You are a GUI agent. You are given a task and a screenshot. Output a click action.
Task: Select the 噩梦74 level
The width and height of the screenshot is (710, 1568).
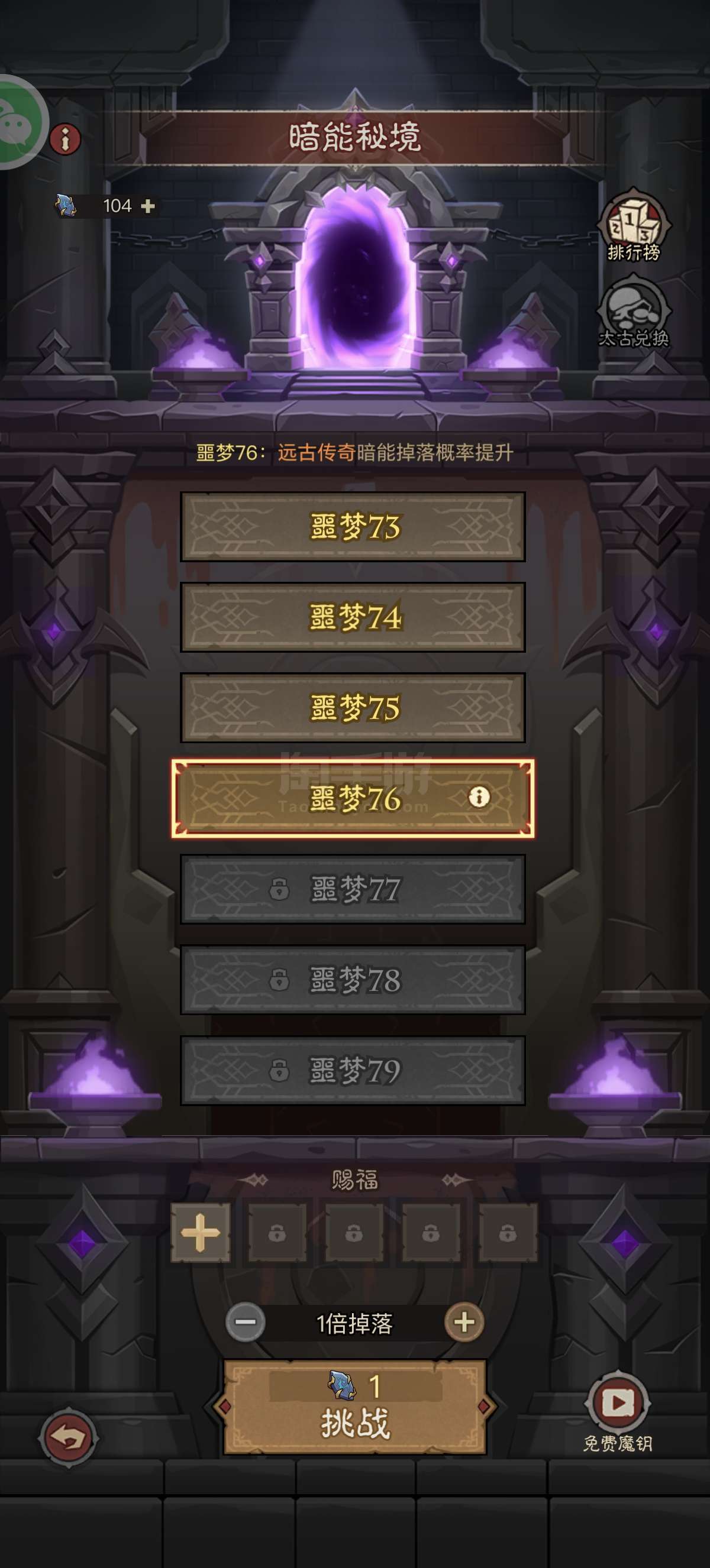pos(353,617)
